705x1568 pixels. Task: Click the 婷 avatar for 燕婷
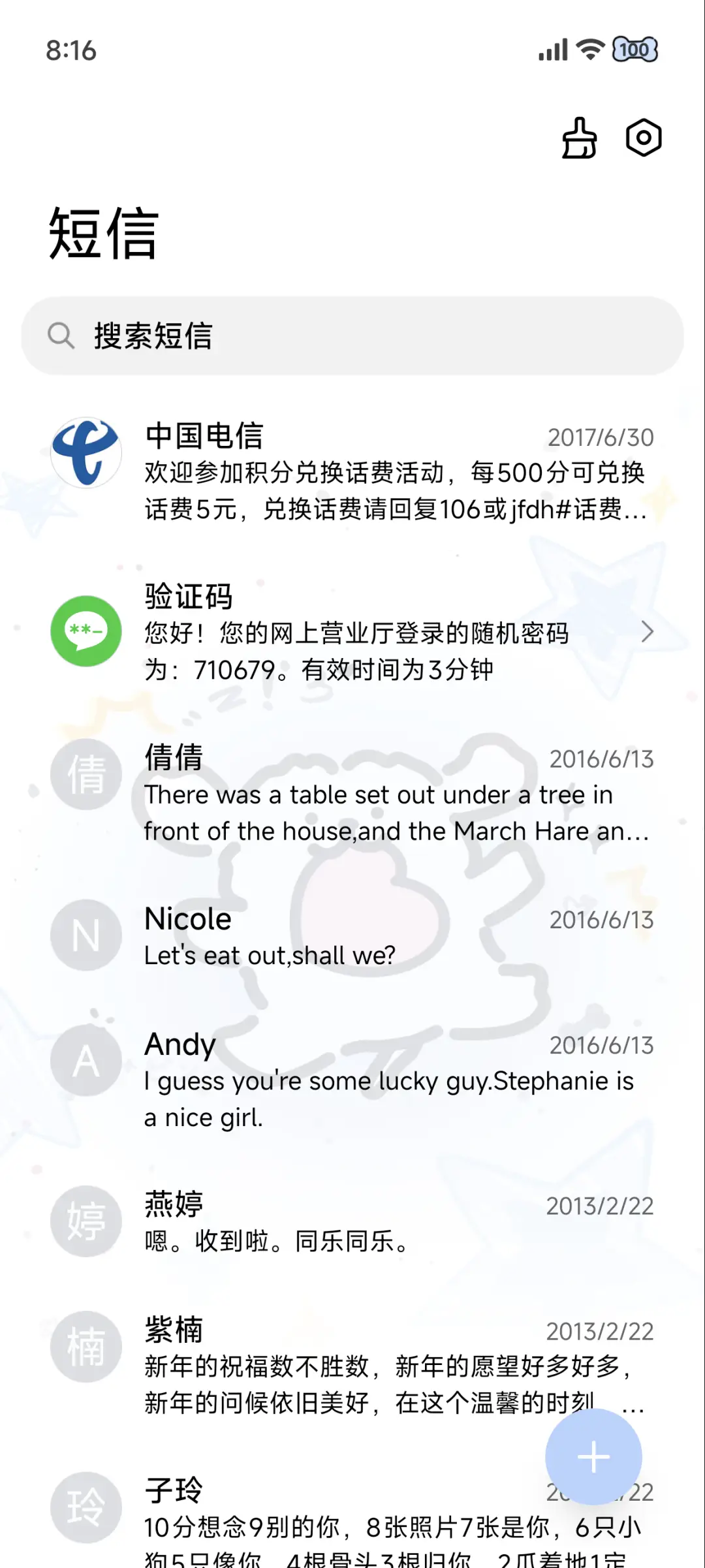[85, 1222]
